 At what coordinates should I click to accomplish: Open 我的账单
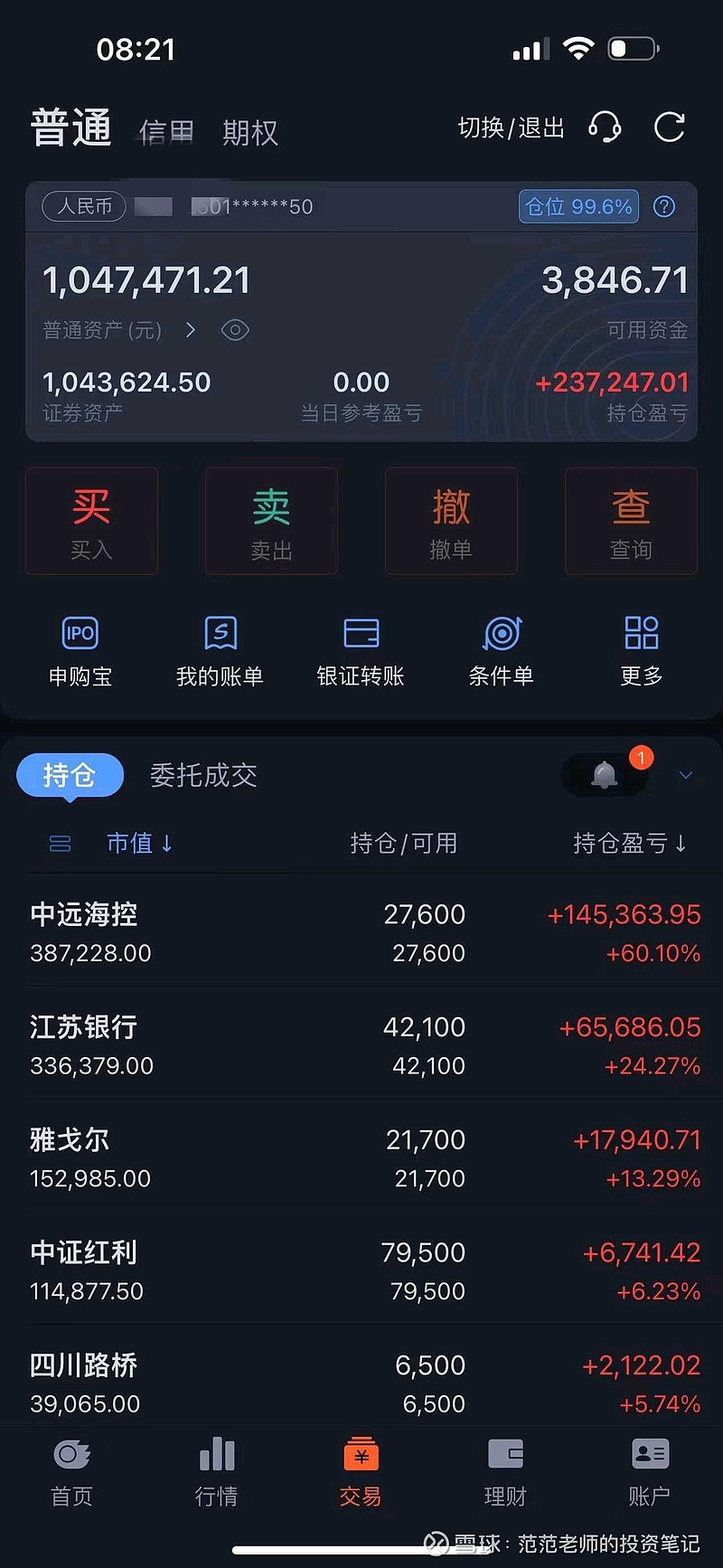pos(220,651)
